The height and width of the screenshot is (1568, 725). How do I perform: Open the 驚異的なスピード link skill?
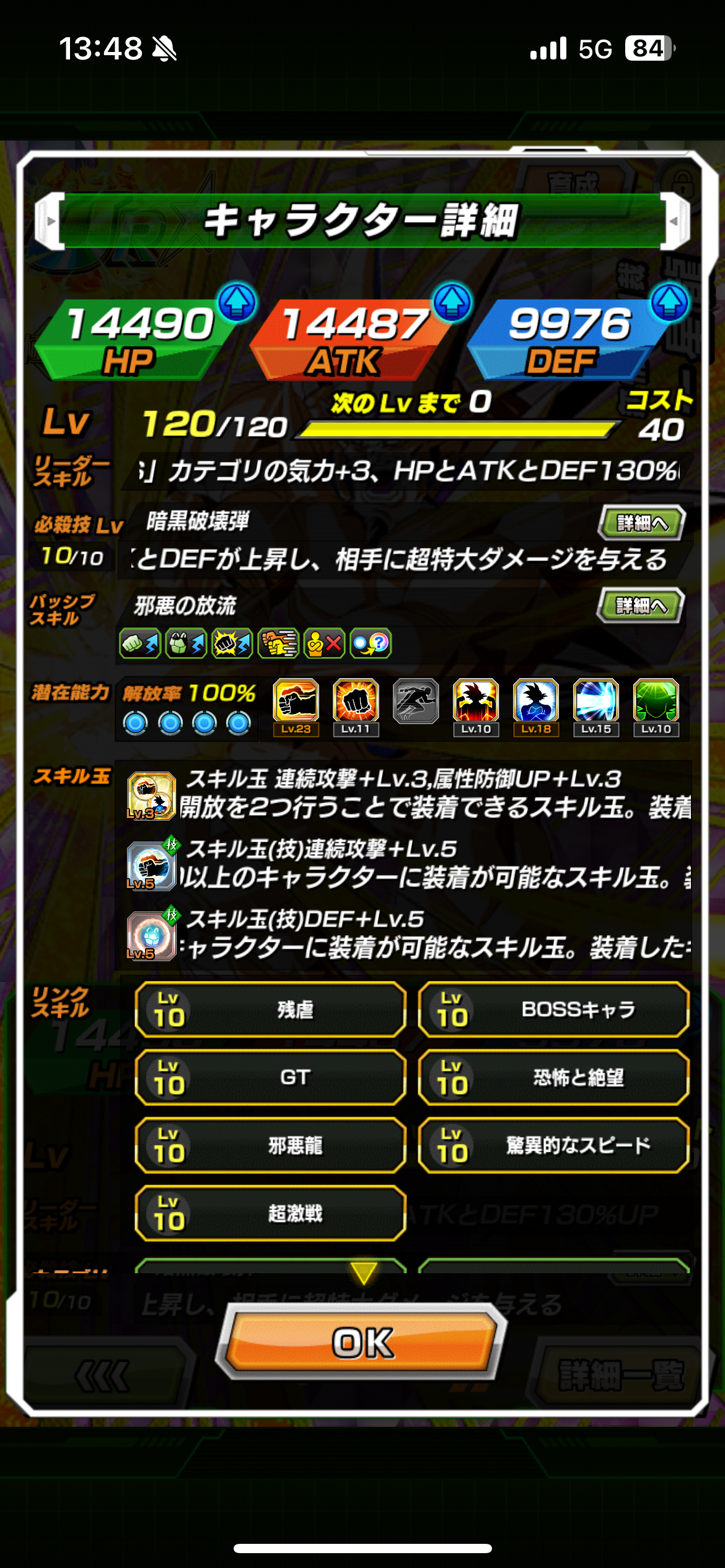click(553, 1146)
